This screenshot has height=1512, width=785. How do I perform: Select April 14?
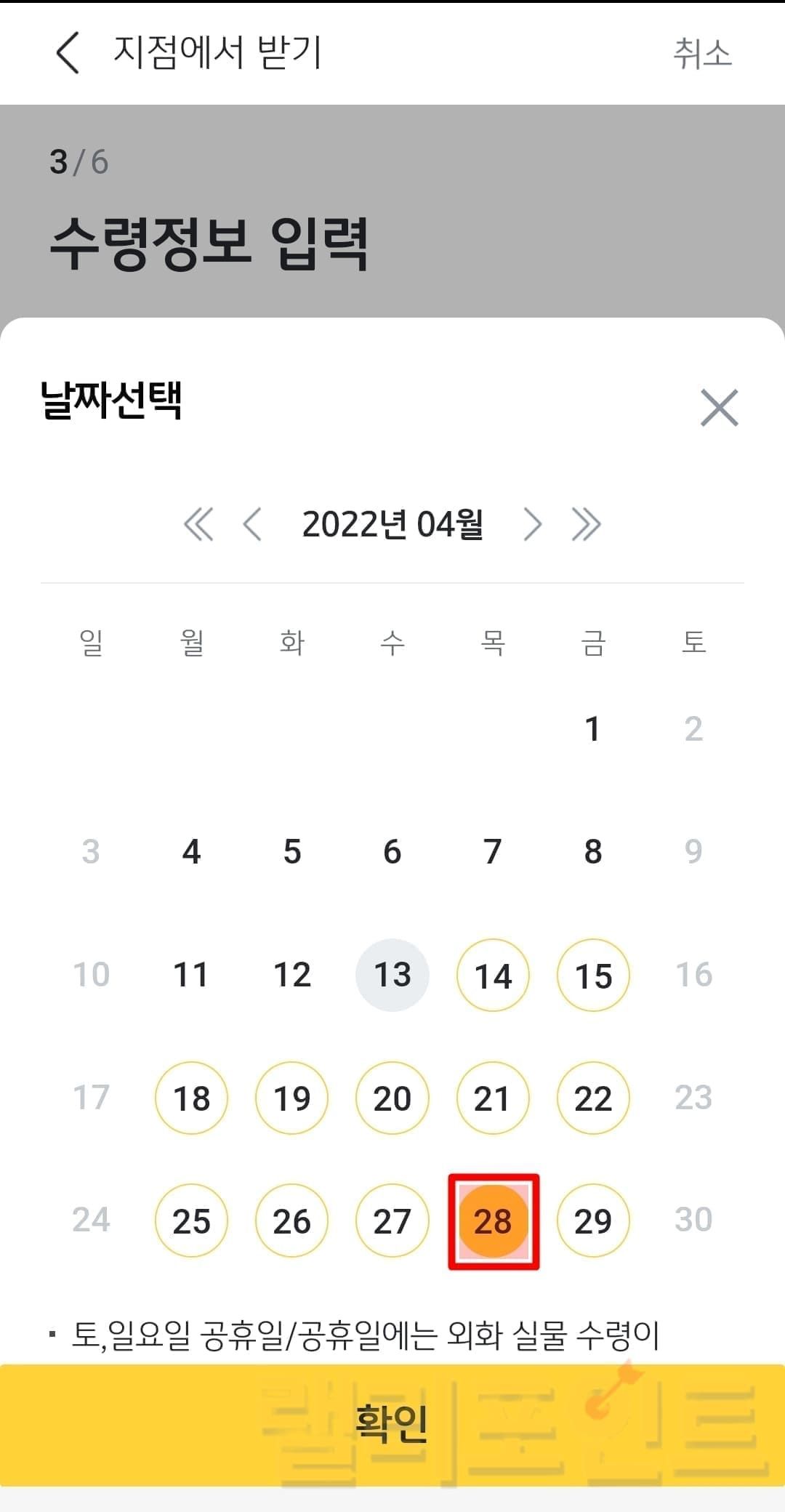(x=493, y=975)
